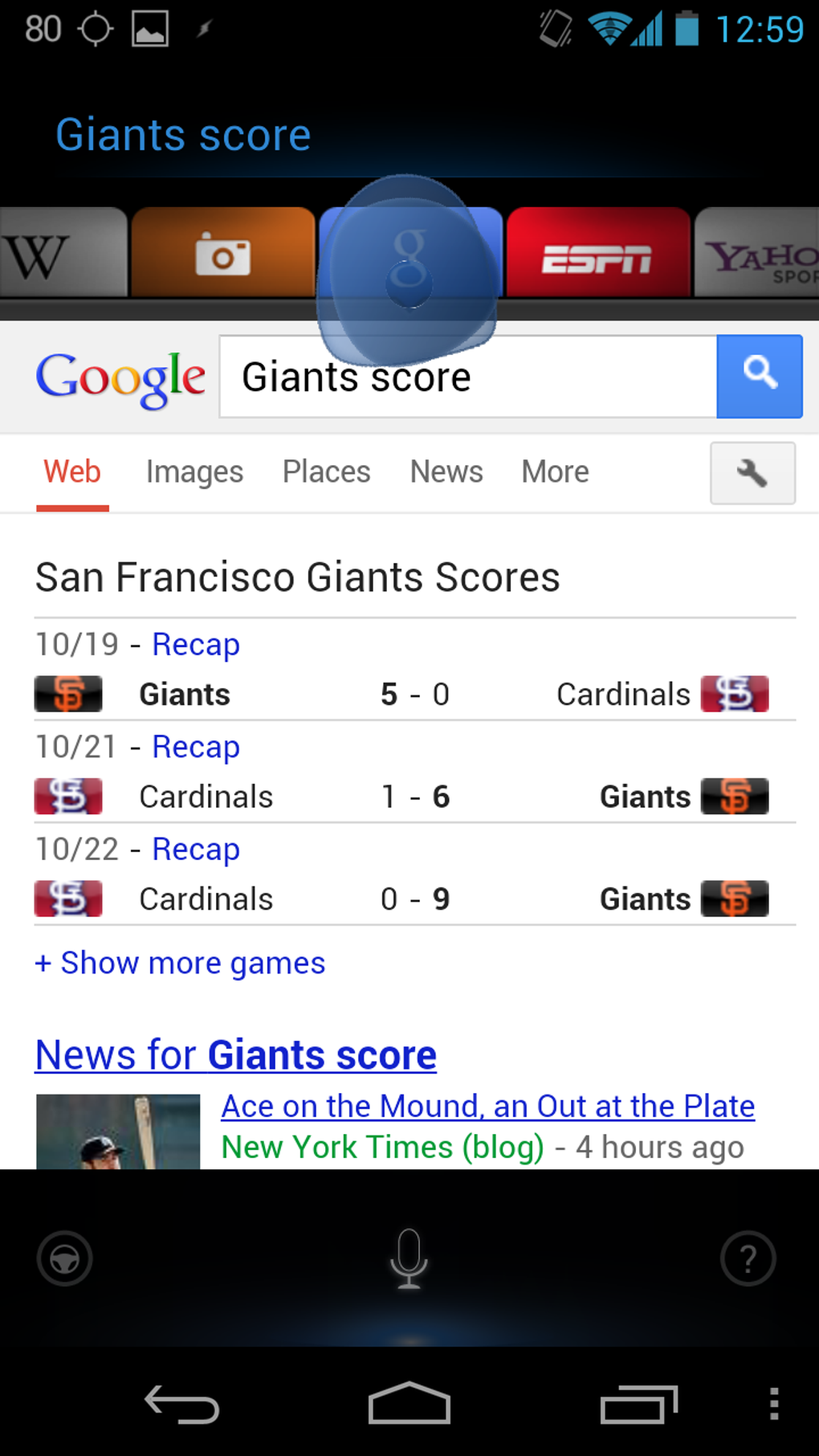The image size is (819, 1456).
Task: Switch to Places results
Action: (x=326, y=472)
